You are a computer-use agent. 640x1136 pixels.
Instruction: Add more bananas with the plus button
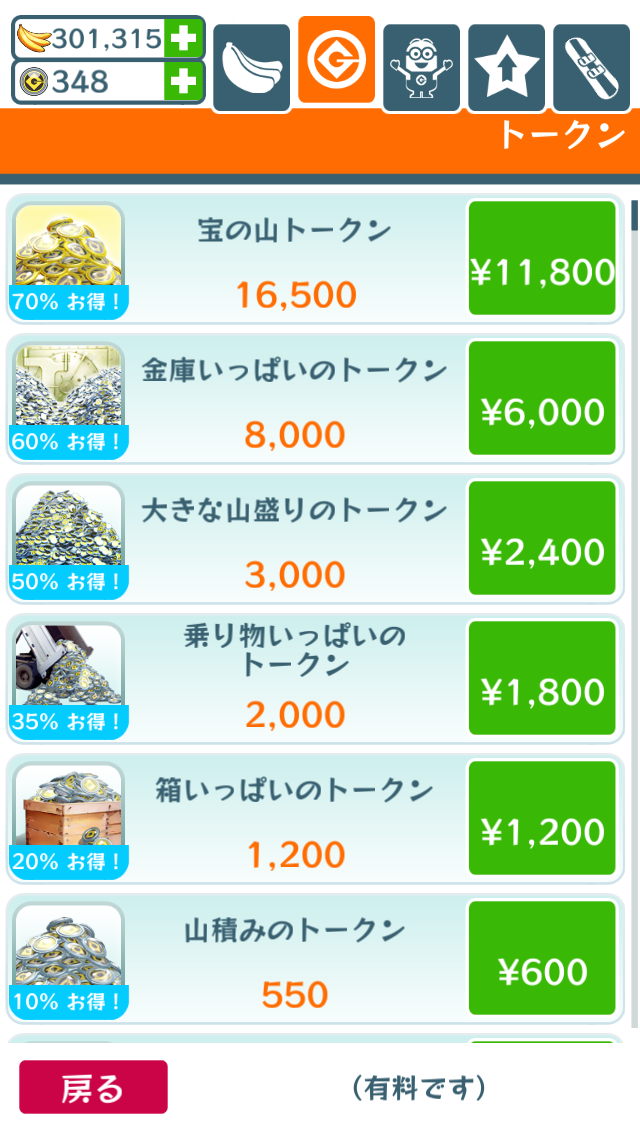pos(183,39)
